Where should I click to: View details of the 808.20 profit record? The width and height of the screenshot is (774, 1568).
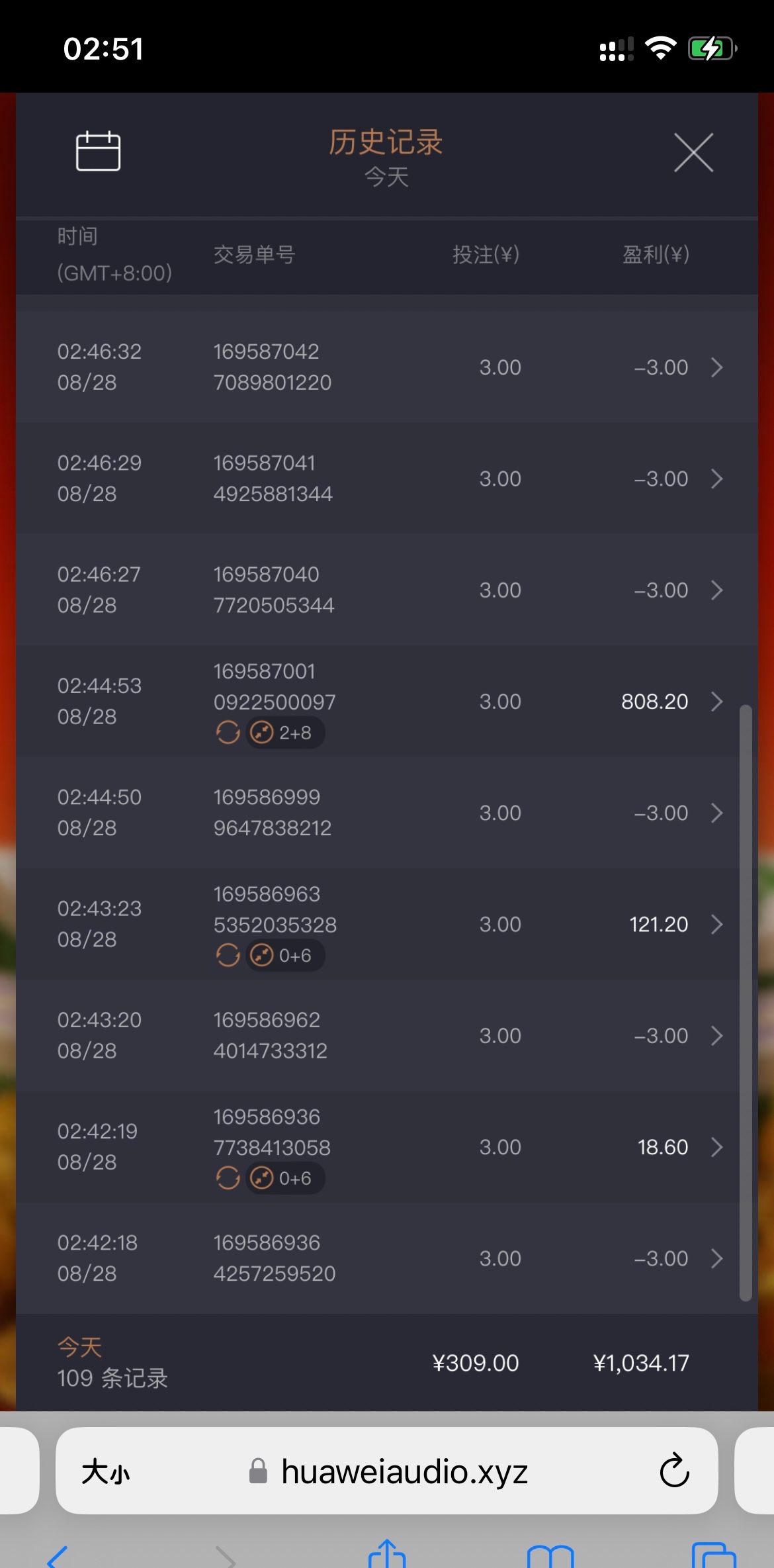coord(716,702)
